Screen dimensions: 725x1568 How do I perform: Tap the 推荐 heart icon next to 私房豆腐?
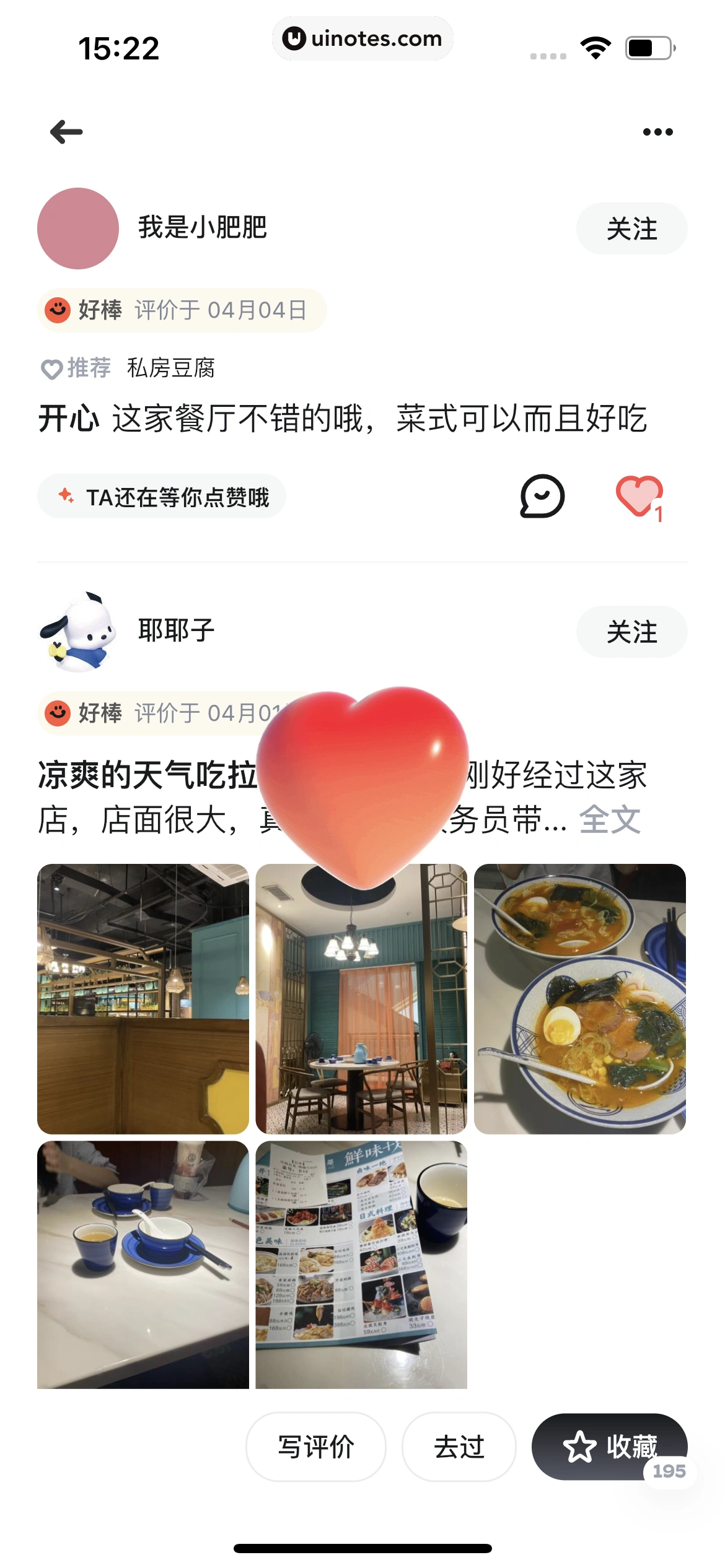(52, 367)
